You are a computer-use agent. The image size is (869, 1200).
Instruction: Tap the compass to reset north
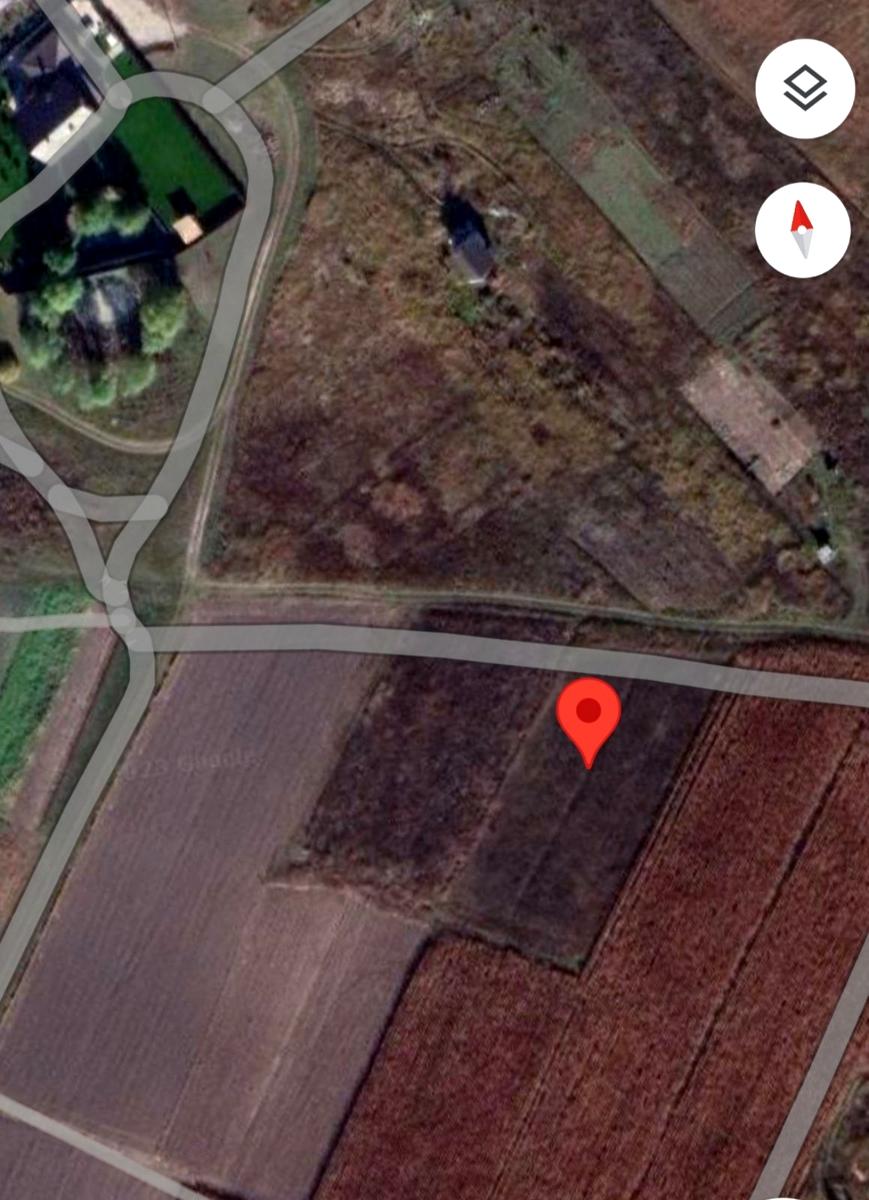802,230
